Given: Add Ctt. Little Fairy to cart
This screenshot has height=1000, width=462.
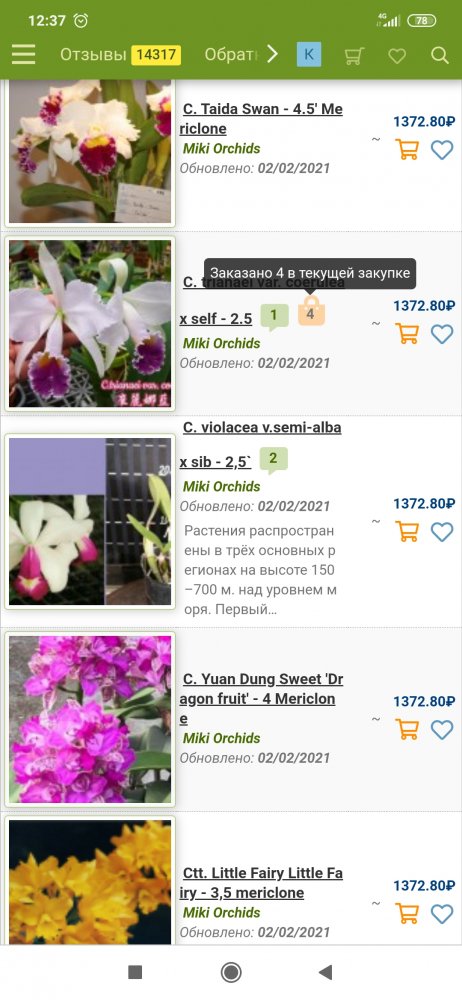Looking at the screenshot, I should (407, 913).
